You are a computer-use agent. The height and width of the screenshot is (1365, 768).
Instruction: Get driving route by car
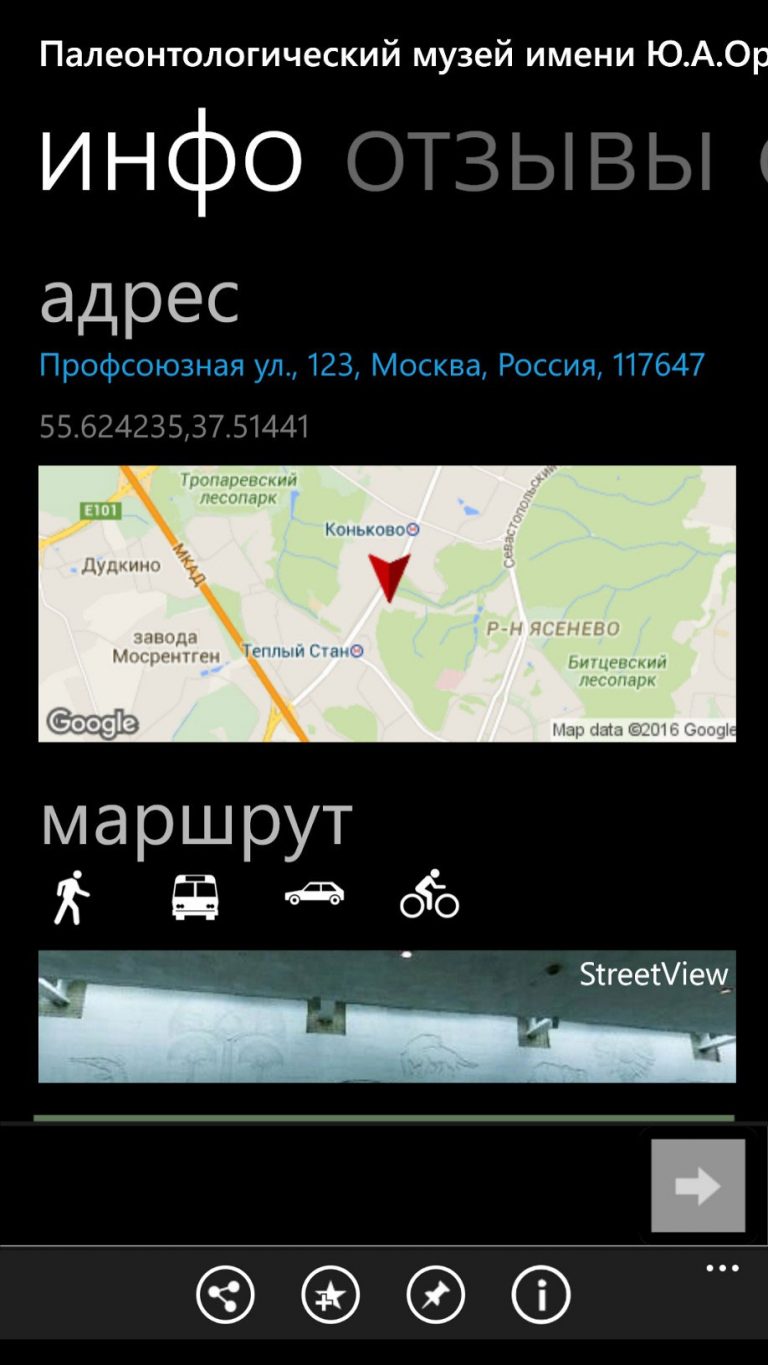click(x=314, y=894)
